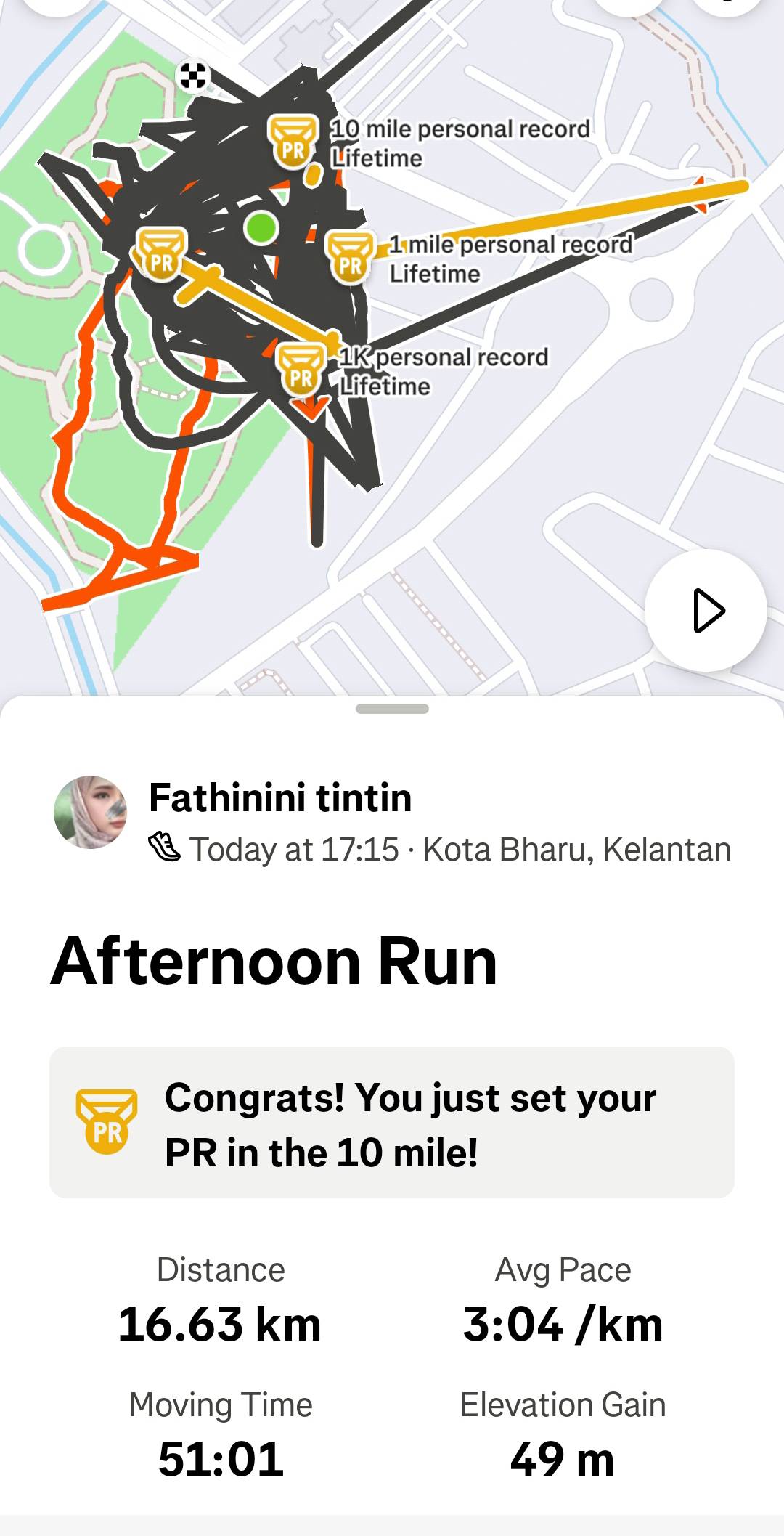Open the 10 mile PR congrats banner
This screenshot has width=784, height=1536.
click(392, 1123)
